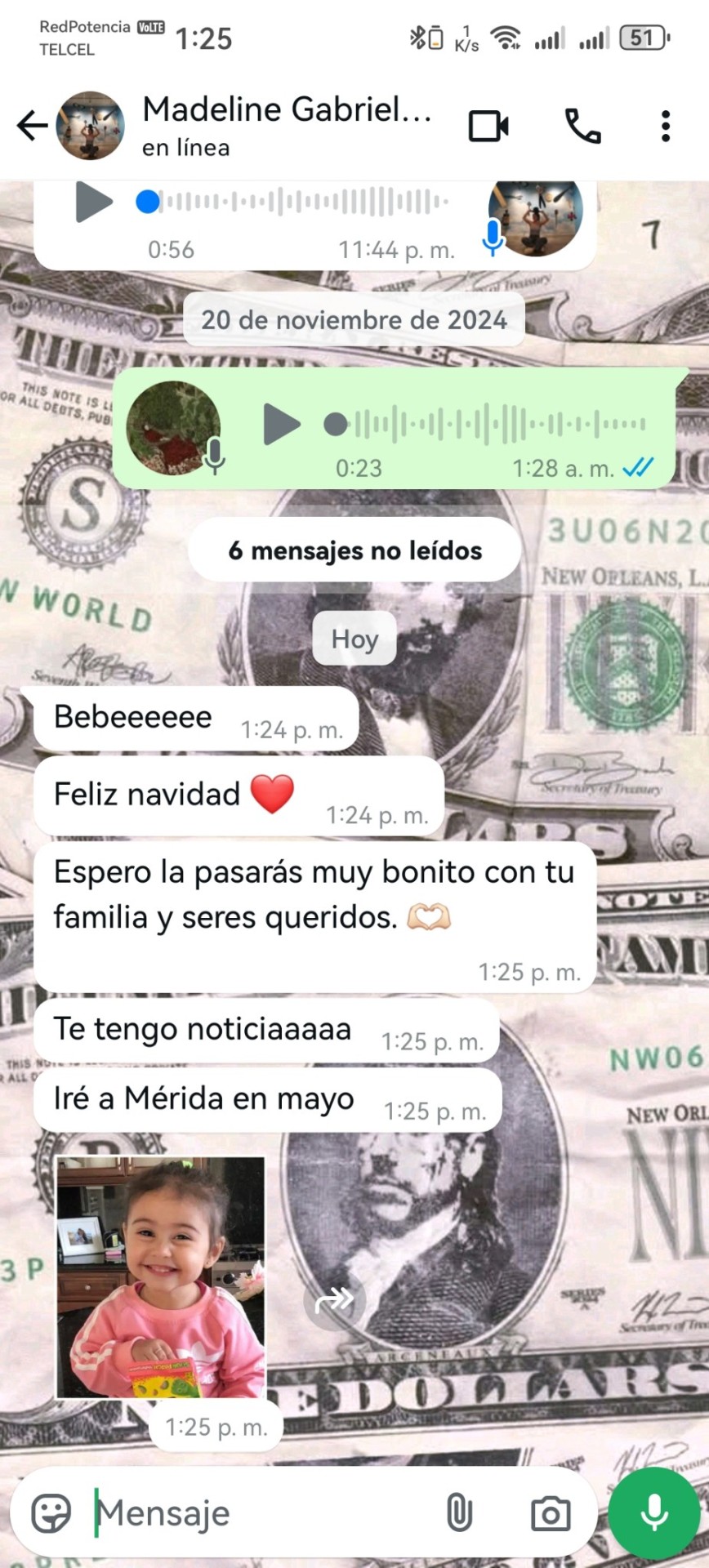Open the received photo at 1:25 p. m.
The width and height of the screenshot is (709, 1568).
[x=161, y=1276]
